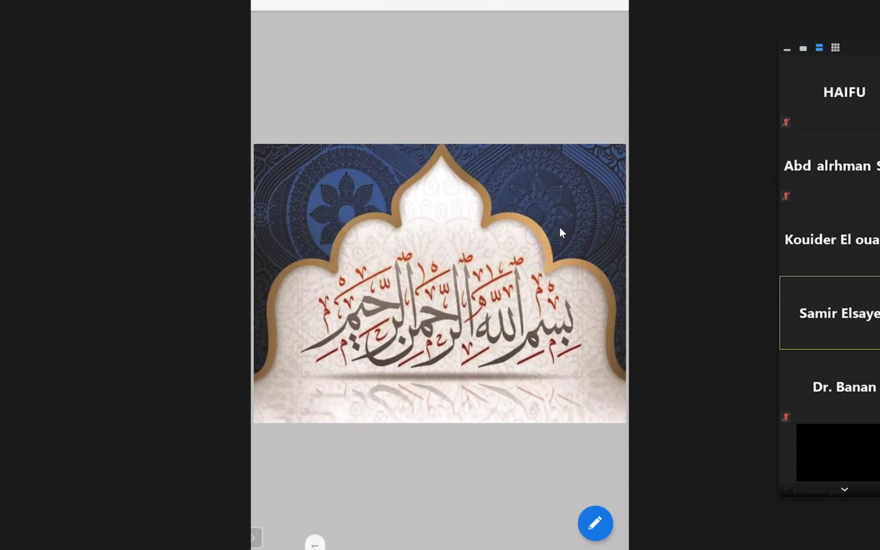880x550 pixels.
Task: Select the Samir Elsaye participant tile
Action: (x=838, y=313)
